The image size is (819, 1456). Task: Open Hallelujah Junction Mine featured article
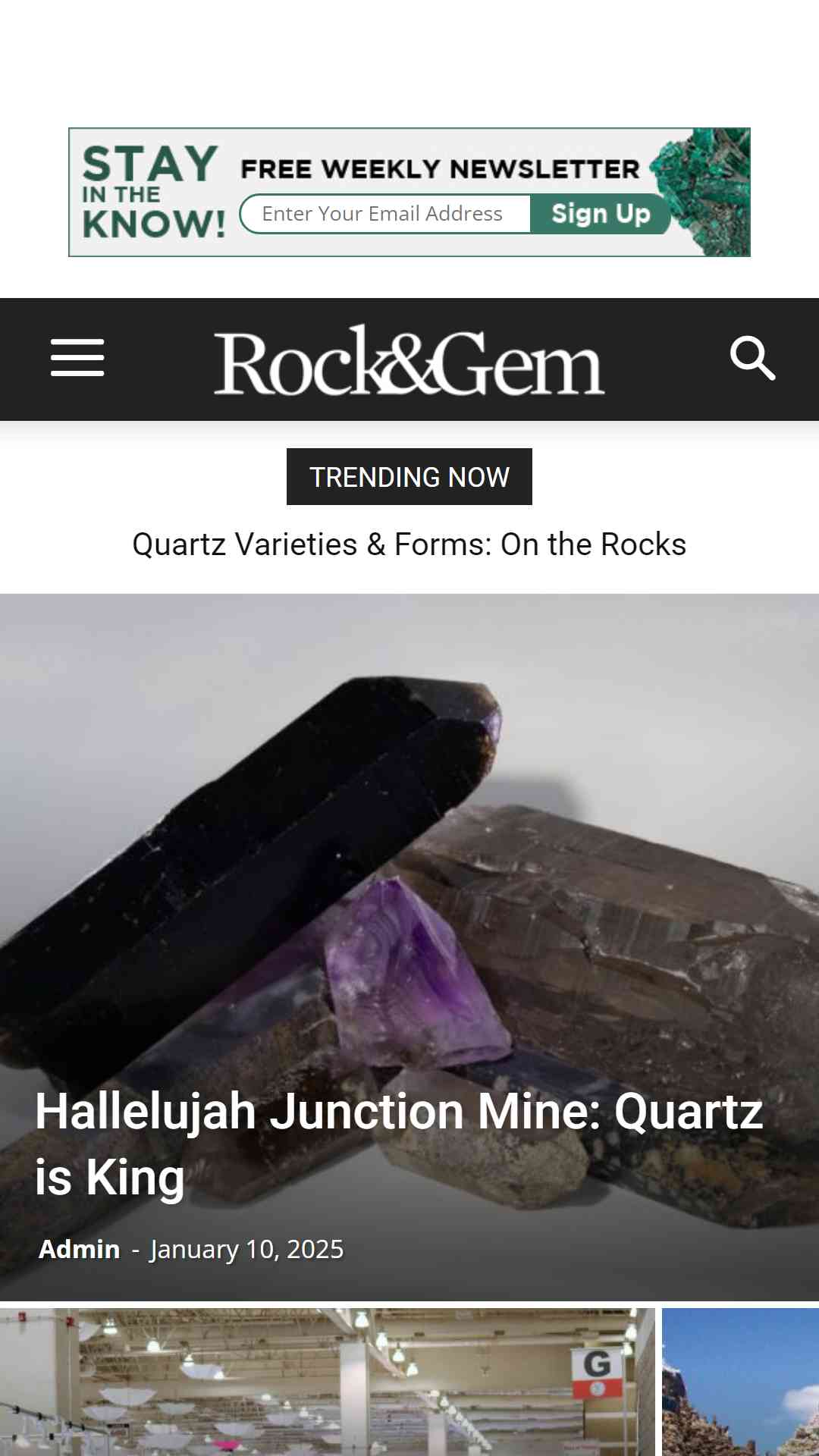(x=399, y=1144)
